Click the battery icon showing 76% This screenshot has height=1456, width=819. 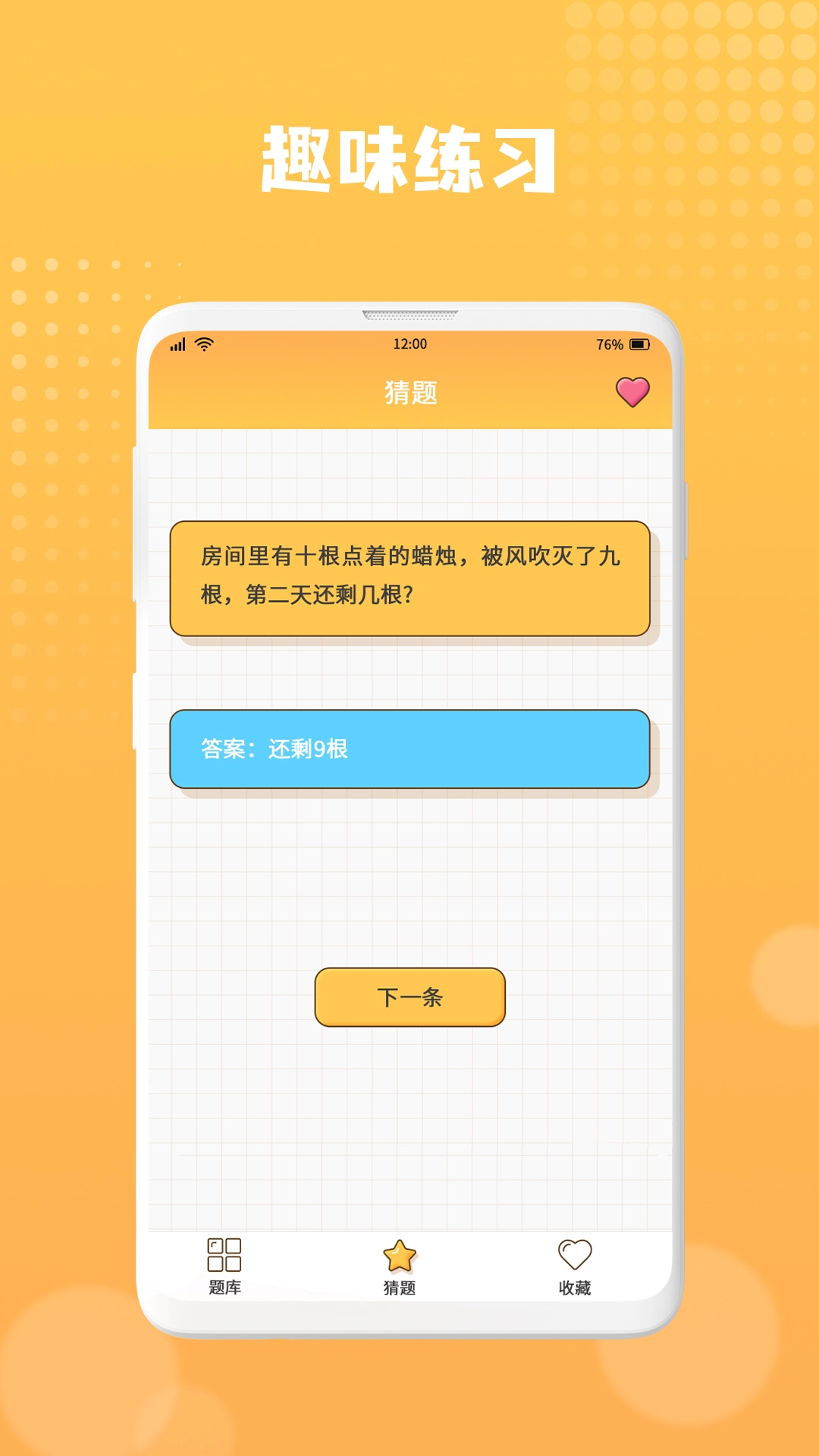coord(641,344)
